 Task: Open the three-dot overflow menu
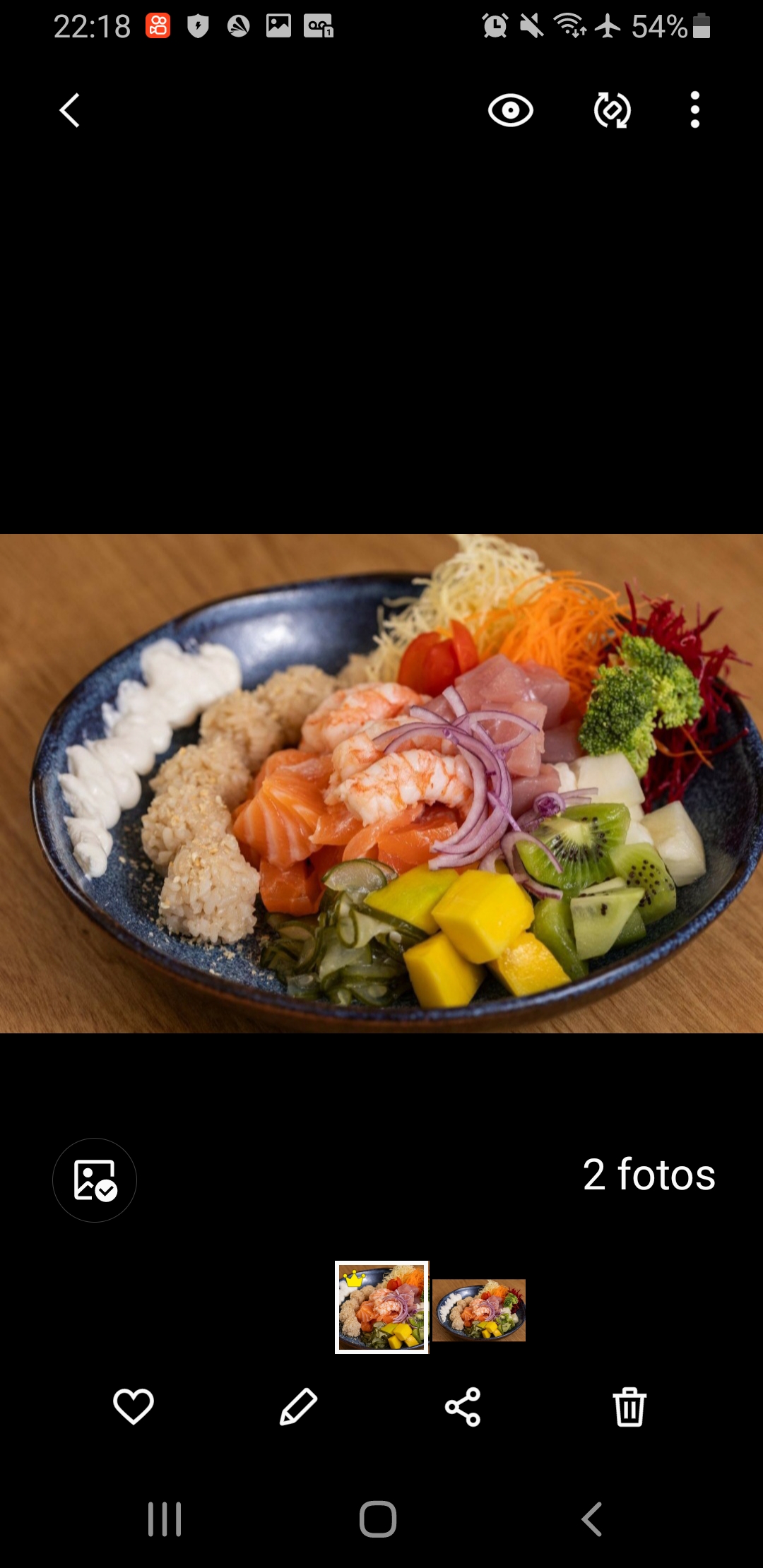[x=695, y=110]
